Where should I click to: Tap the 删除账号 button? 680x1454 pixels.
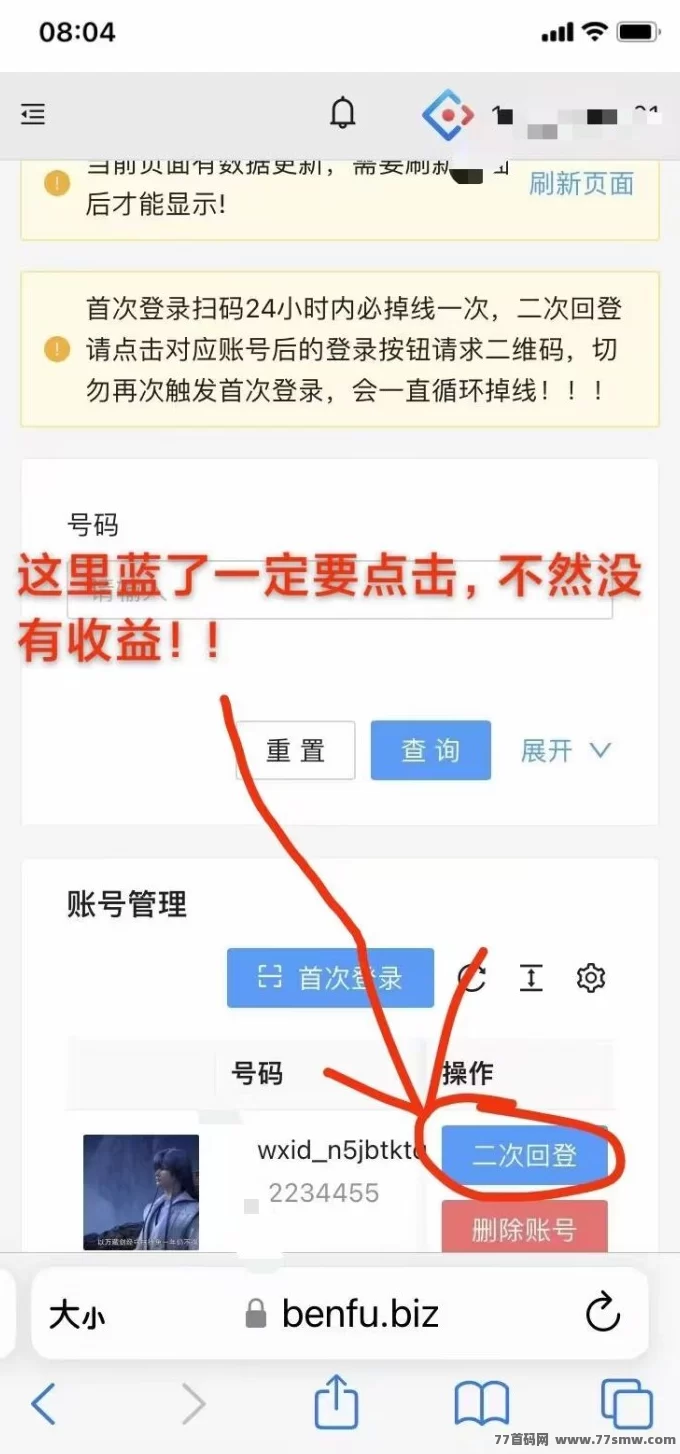(x=524, y=1229)
